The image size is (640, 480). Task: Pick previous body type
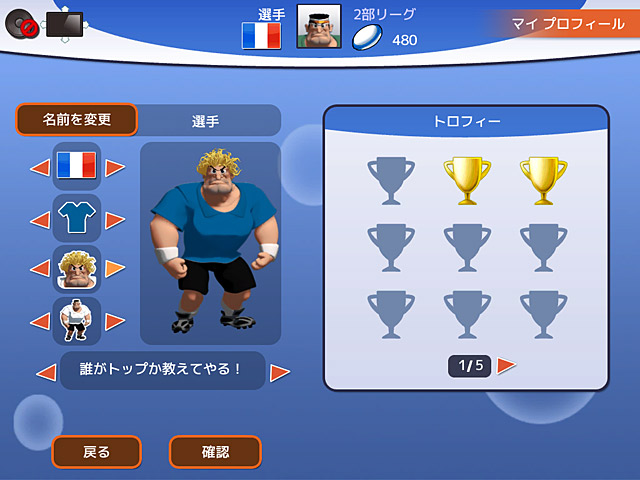[x=40, y=321]
